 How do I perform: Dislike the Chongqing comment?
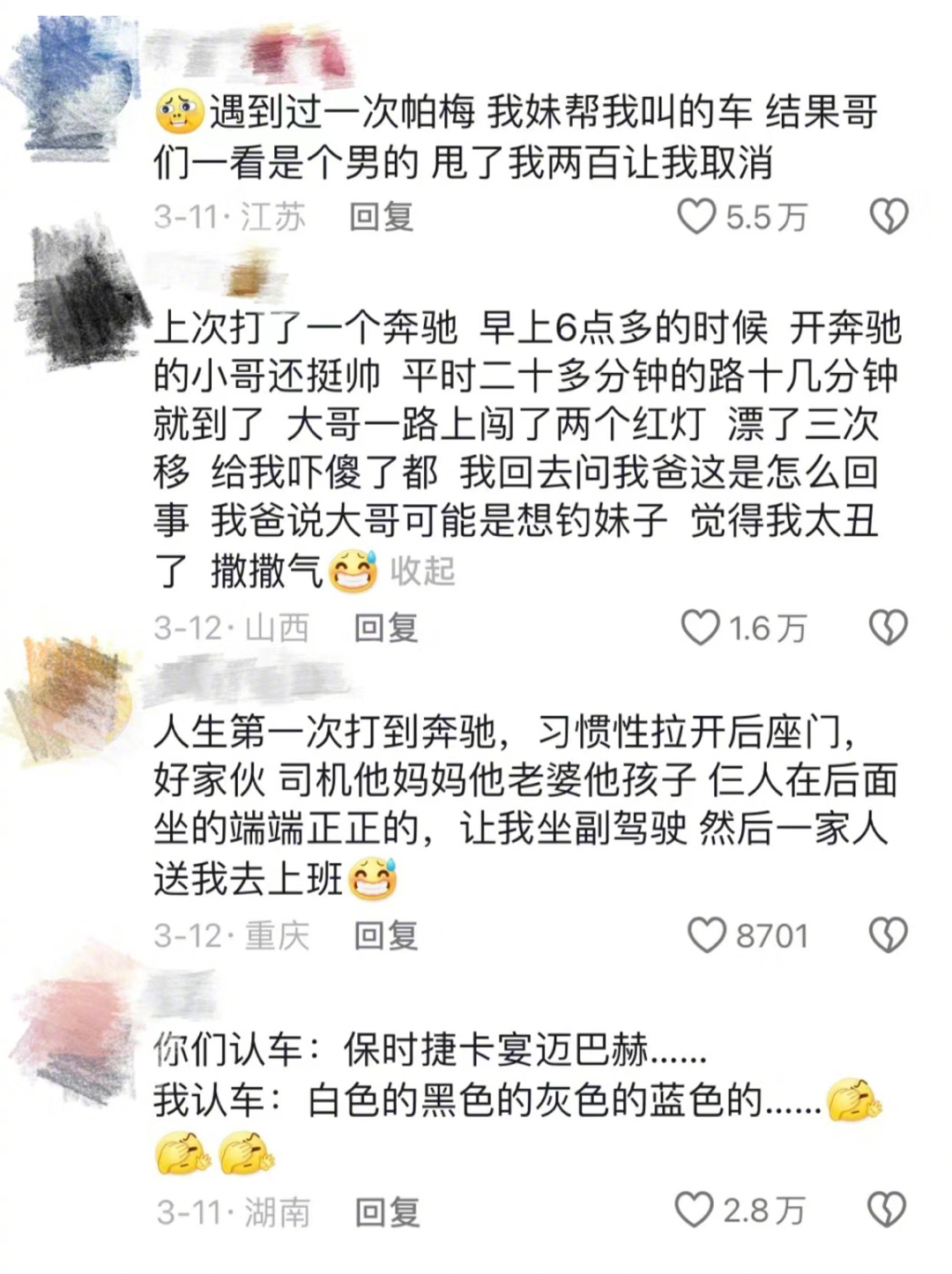[x=889, y=935]
